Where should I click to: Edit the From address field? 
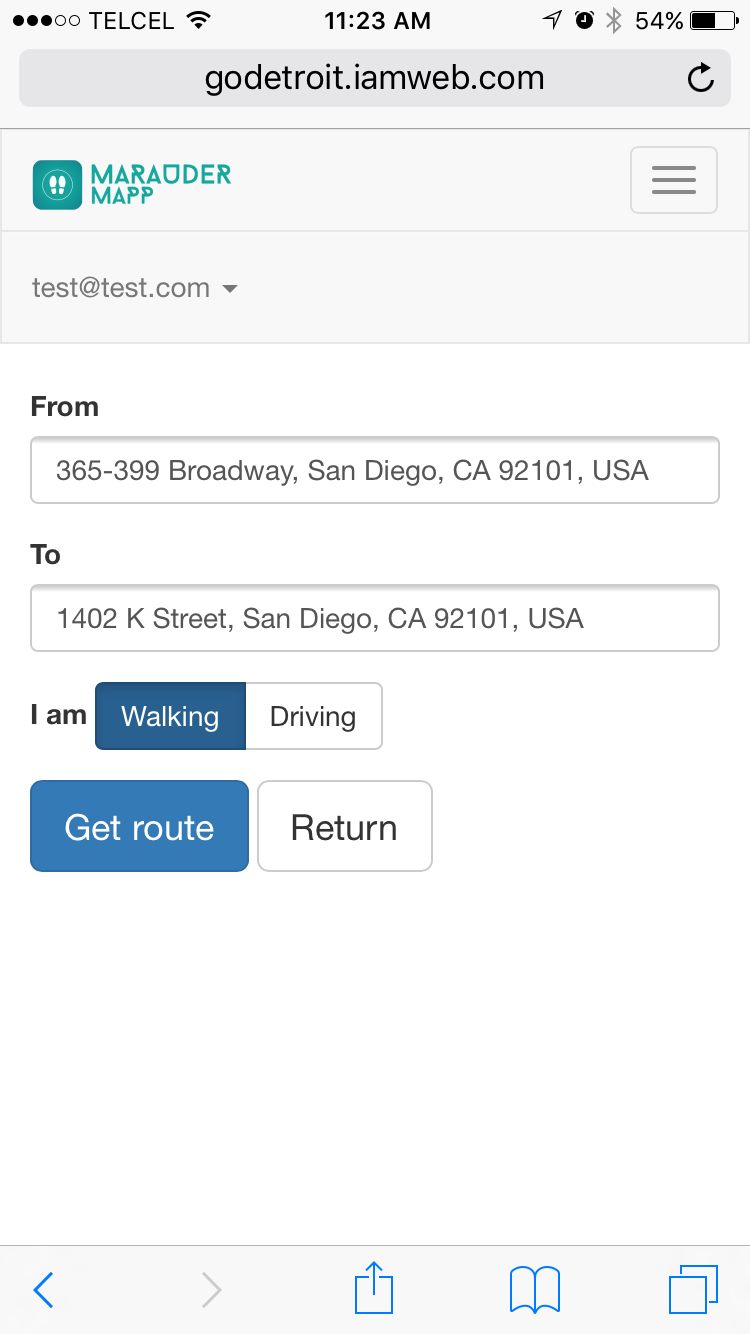tap(375, 470)
